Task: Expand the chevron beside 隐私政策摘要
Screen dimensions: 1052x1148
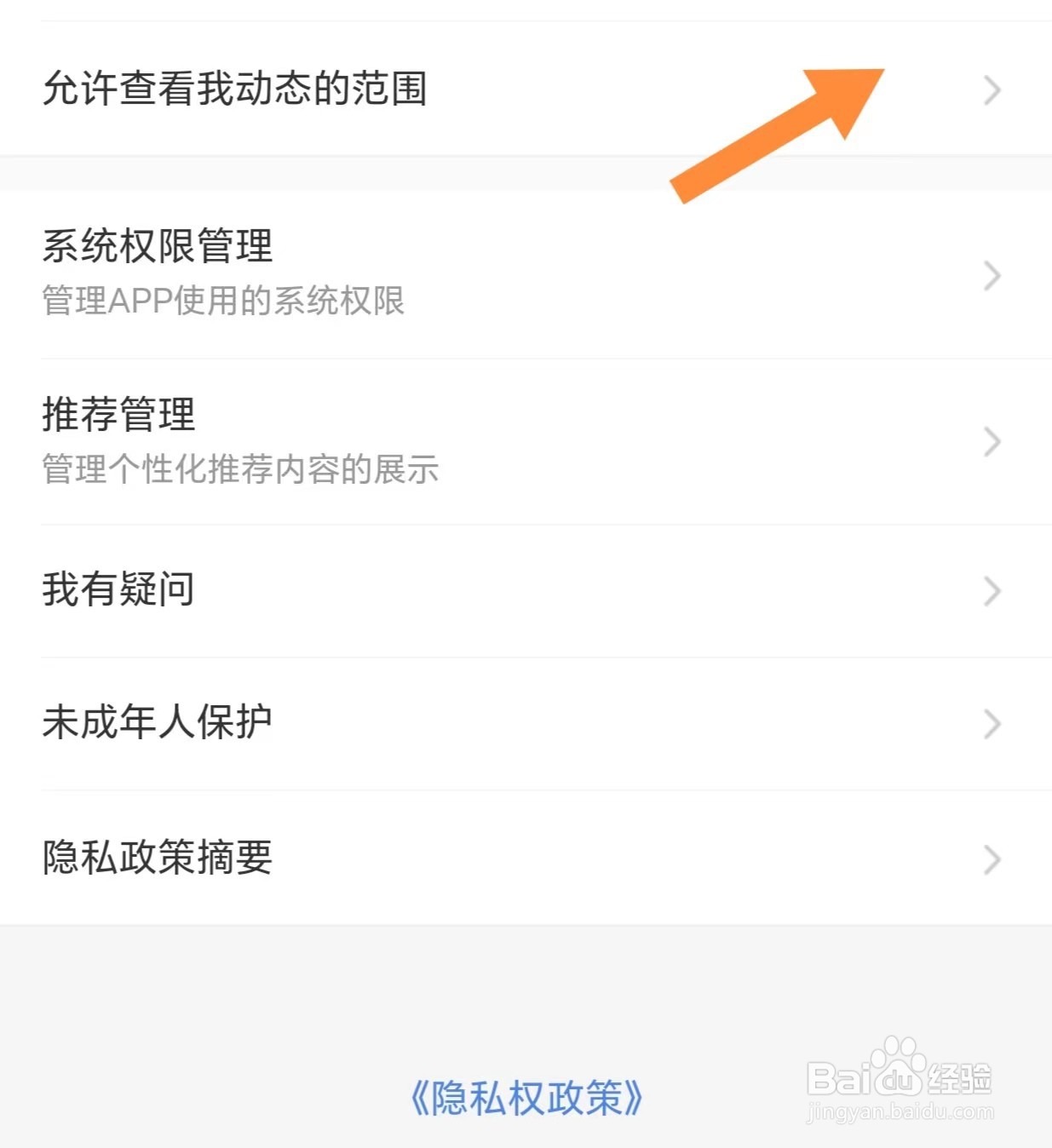Action: click(991, 859)
